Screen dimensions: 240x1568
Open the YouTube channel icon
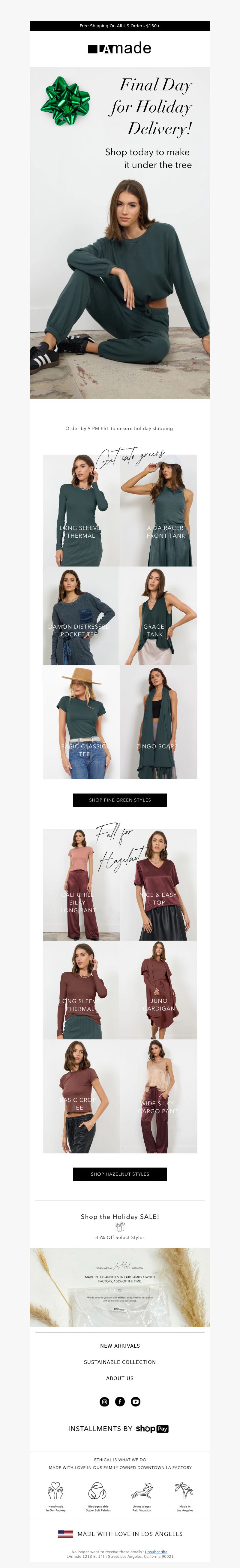pyautogui.click(x=136, y=1401)
